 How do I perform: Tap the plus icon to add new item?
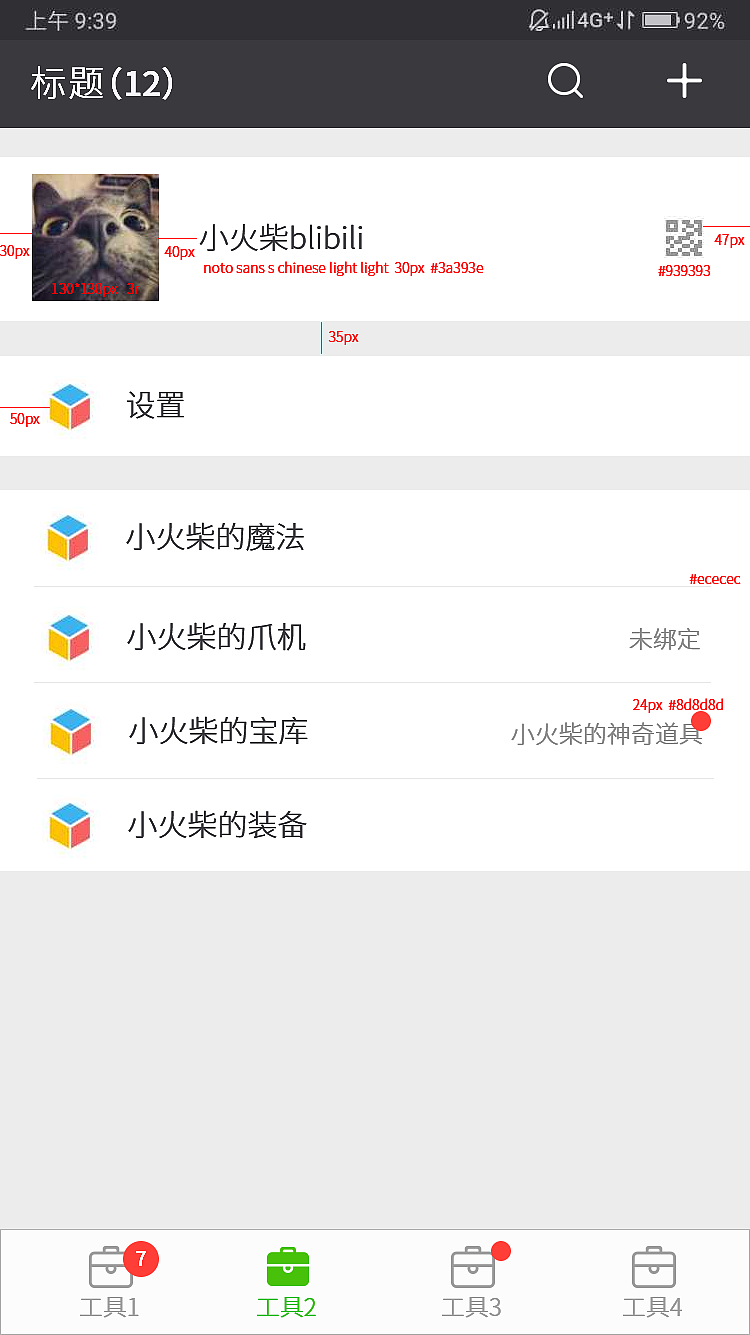click(684, 82)
